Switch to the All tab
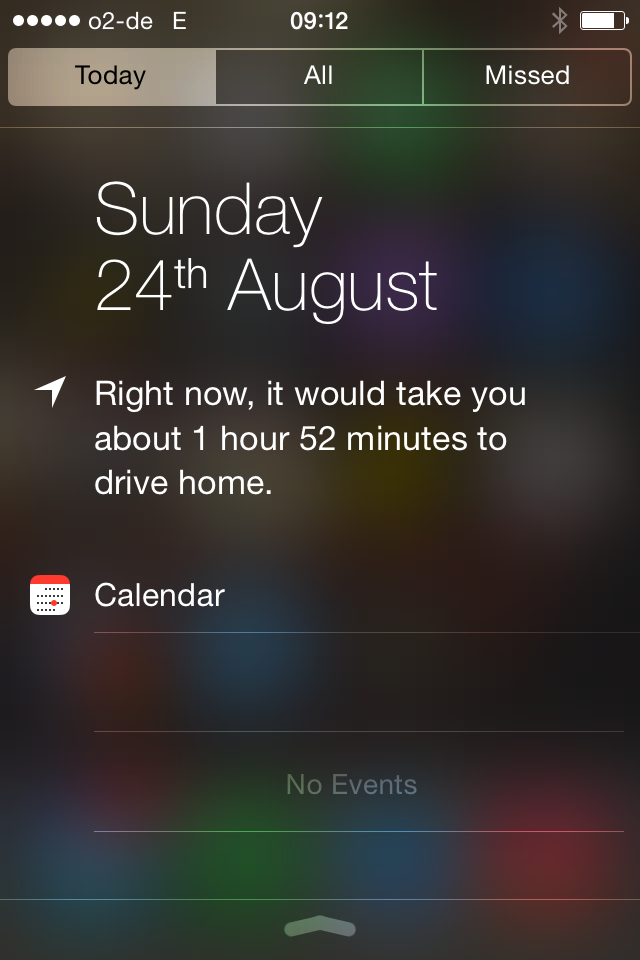 [318, 76]
